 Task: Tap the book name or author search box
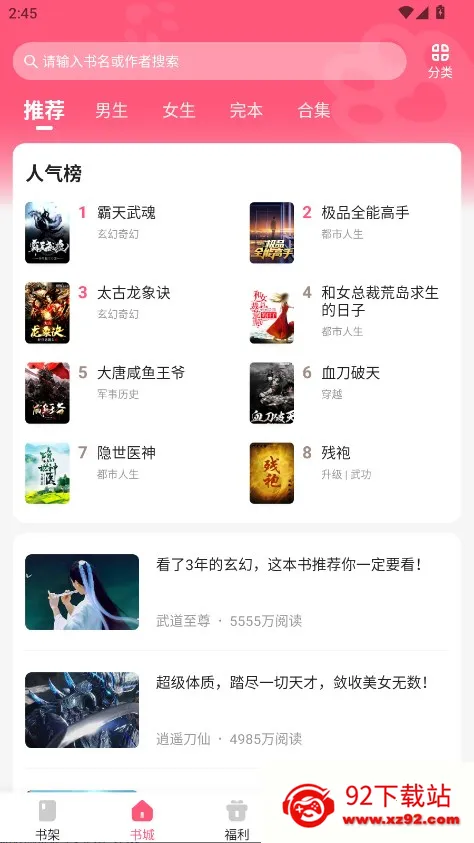(x=210, y=61)
